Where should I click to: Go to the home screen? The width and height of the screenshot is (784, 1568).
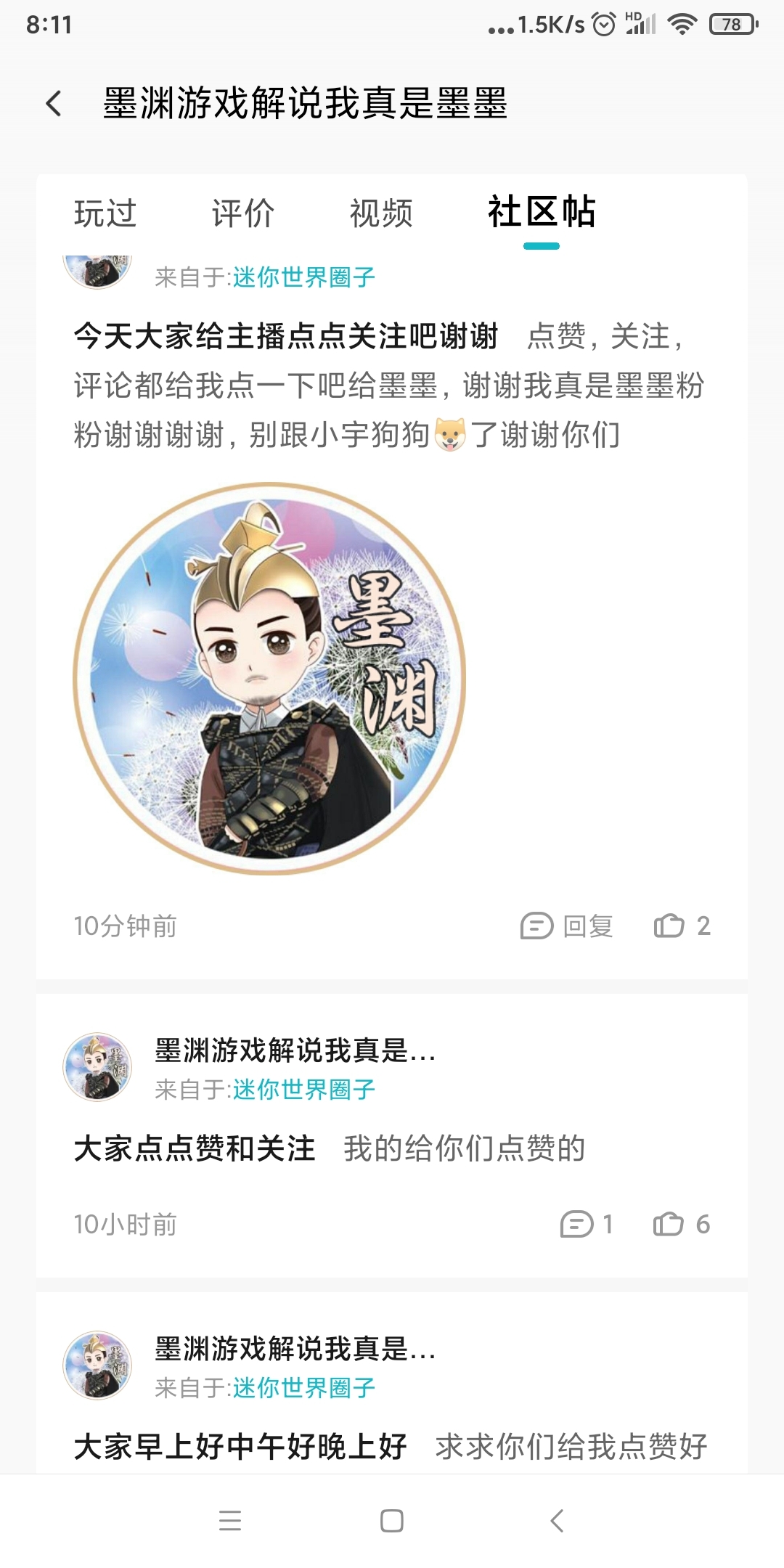click(x=392, y=1521)
